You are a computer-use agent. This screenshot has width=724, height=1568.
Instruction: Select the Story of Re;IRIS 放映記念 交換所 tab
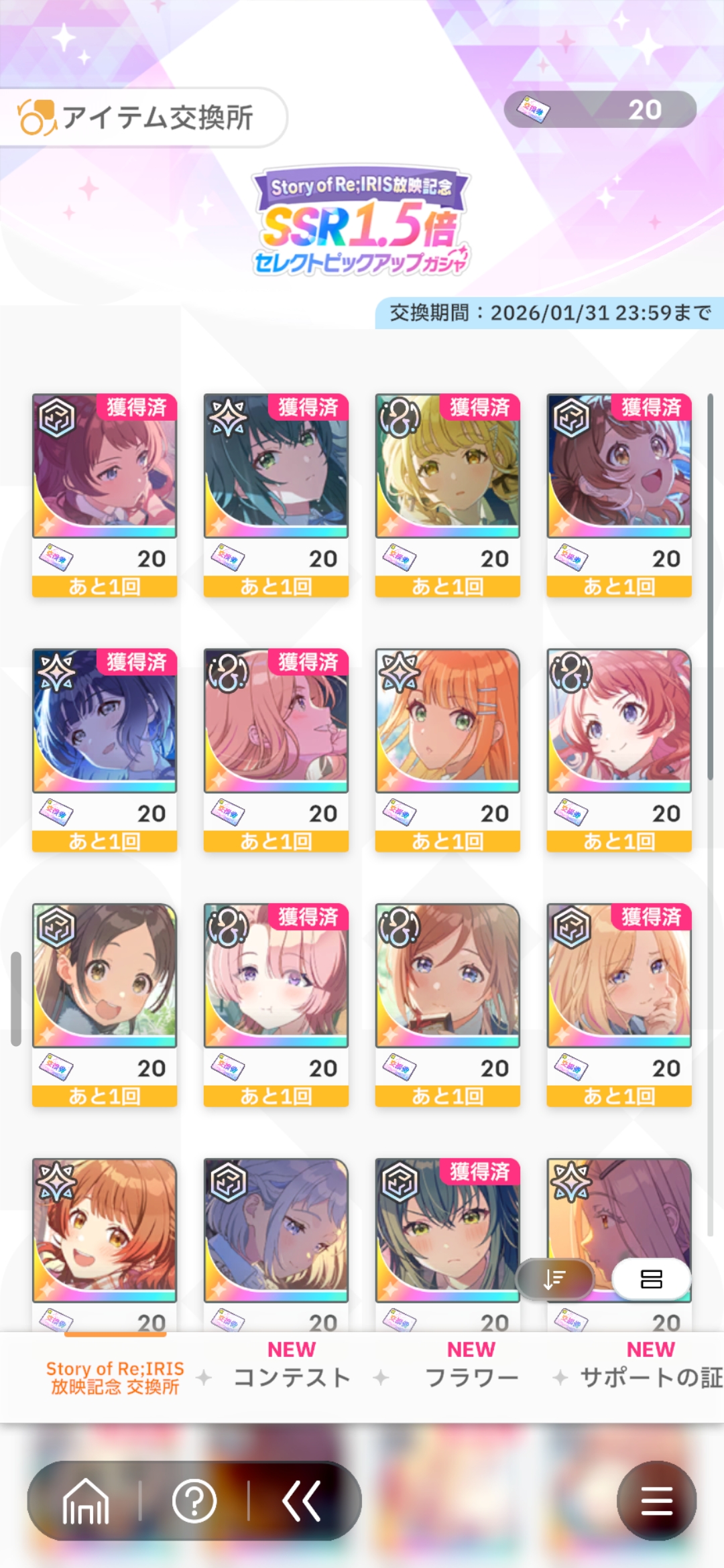click(x=115, y=1378)
